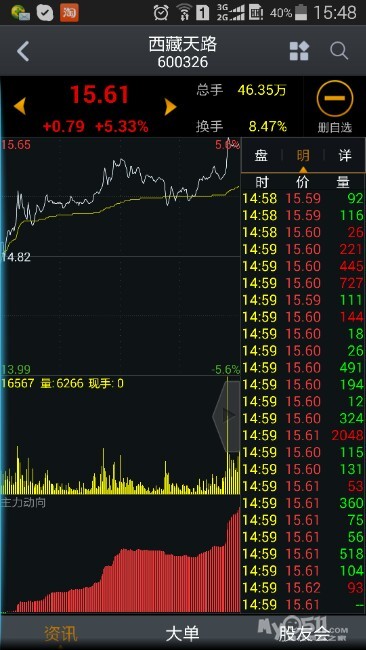This screenshot has width=366, height=650.
Task: Go back using the top-left arrow
Action: (23, 51)
